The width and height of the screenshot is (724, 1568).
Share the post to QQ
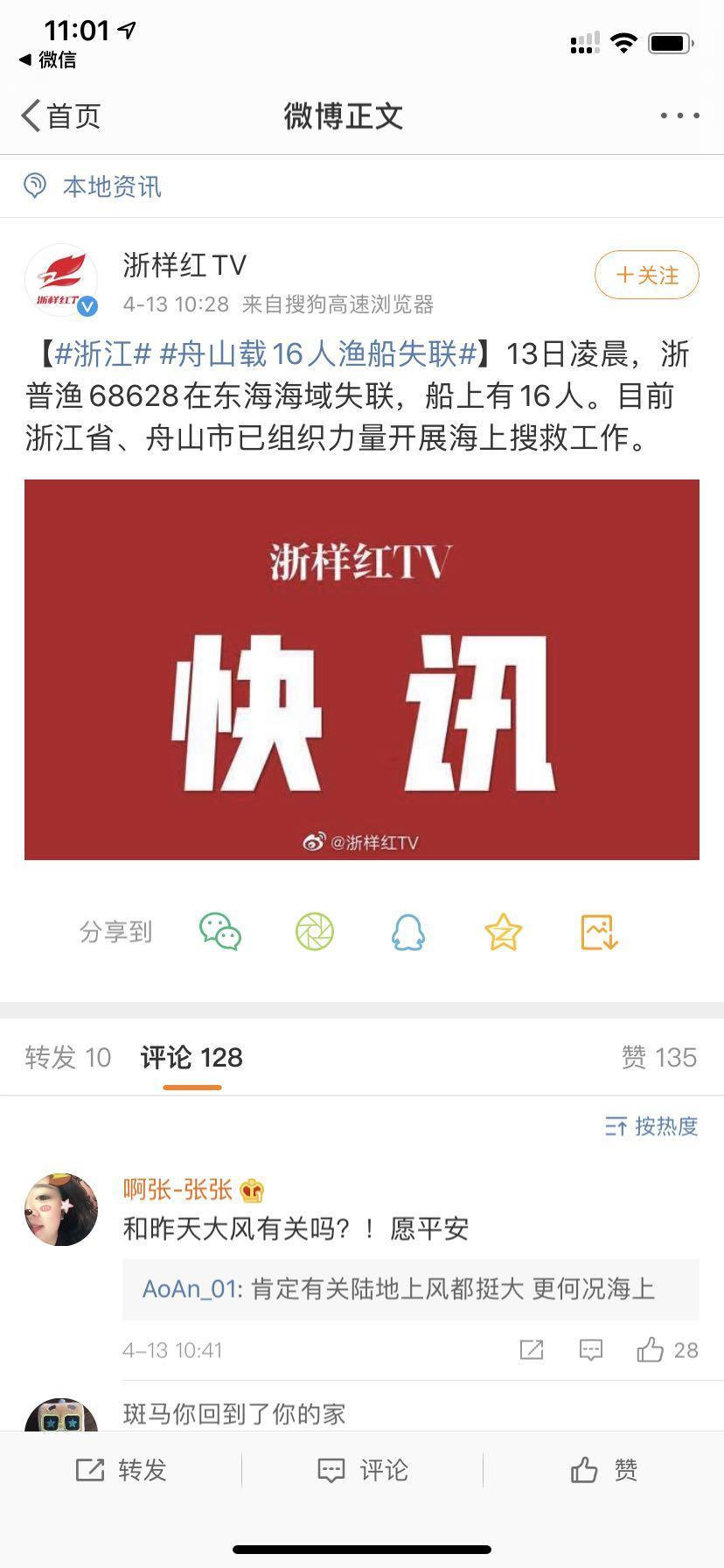408,932
